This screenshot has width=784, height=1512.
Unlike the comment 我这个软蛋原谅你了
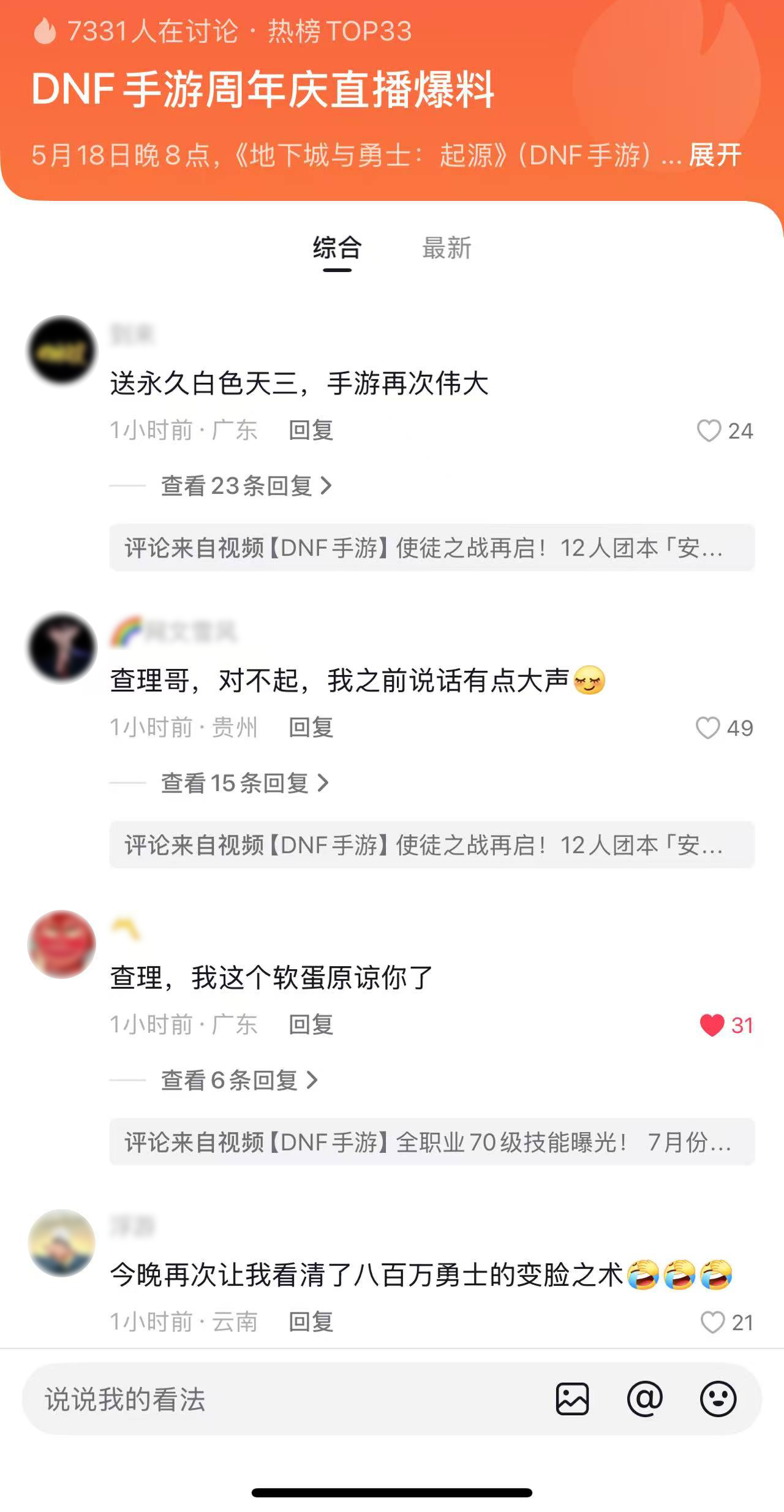pos(712,1025)
